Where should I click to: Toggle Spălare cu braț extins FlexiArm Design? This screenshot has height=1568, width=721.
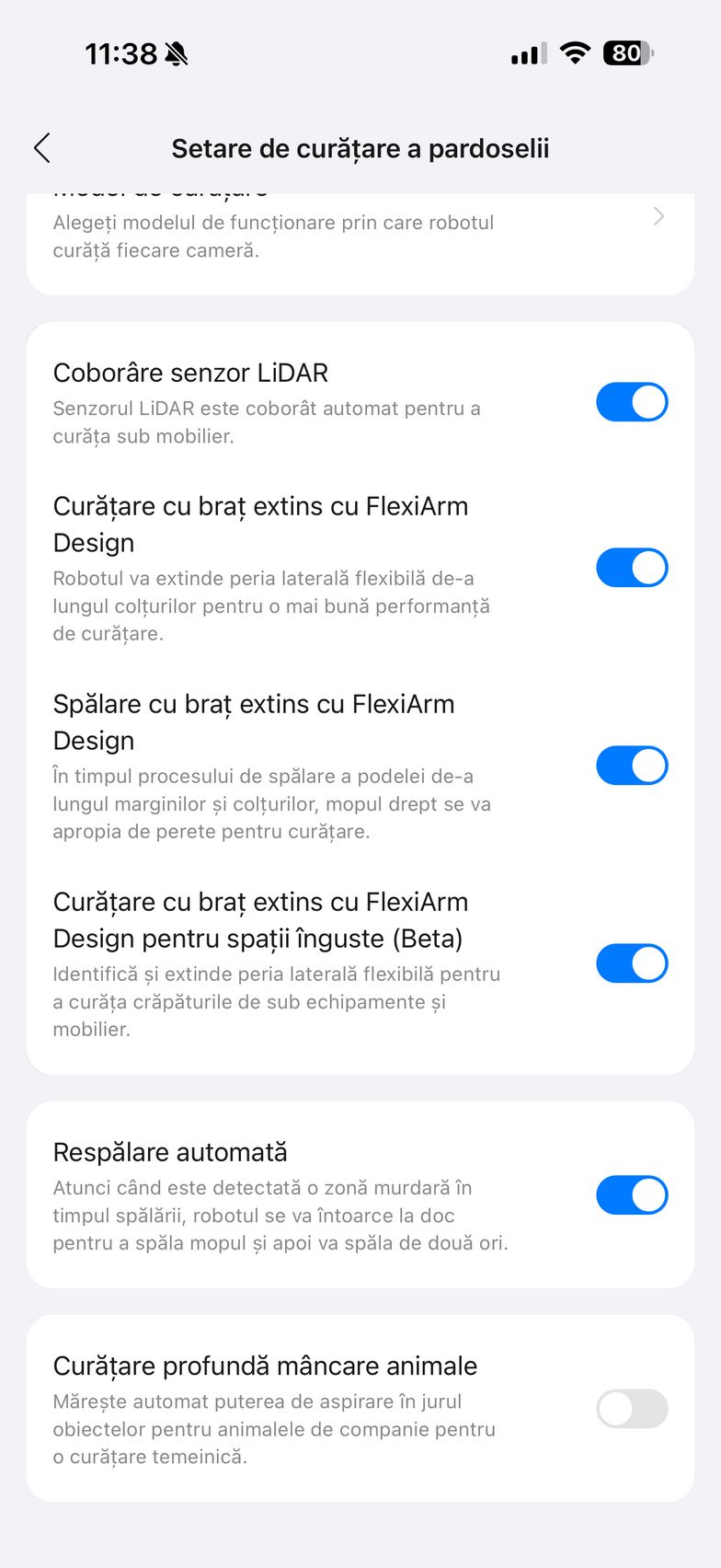(632, 766)
